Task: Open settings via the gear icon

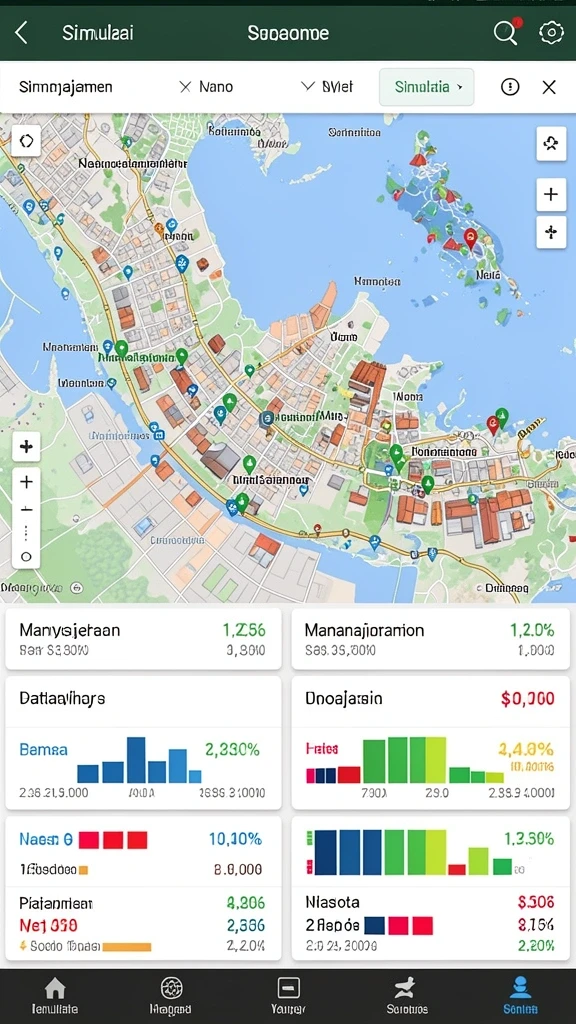Action: pyautogui.click(x=551, y=33)
